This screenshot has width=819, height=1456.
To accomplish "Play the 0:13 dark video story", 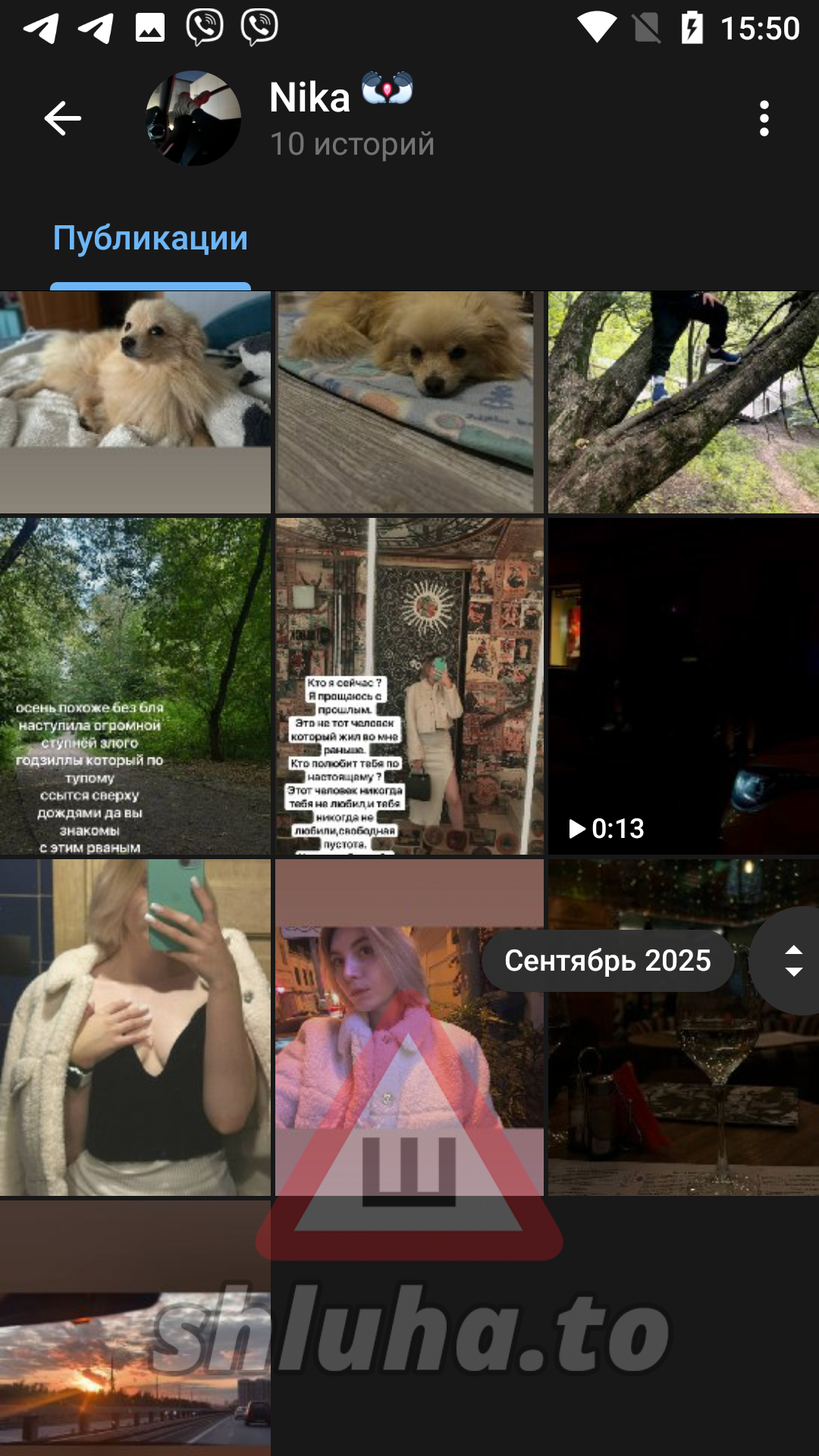I will [683, 686].
